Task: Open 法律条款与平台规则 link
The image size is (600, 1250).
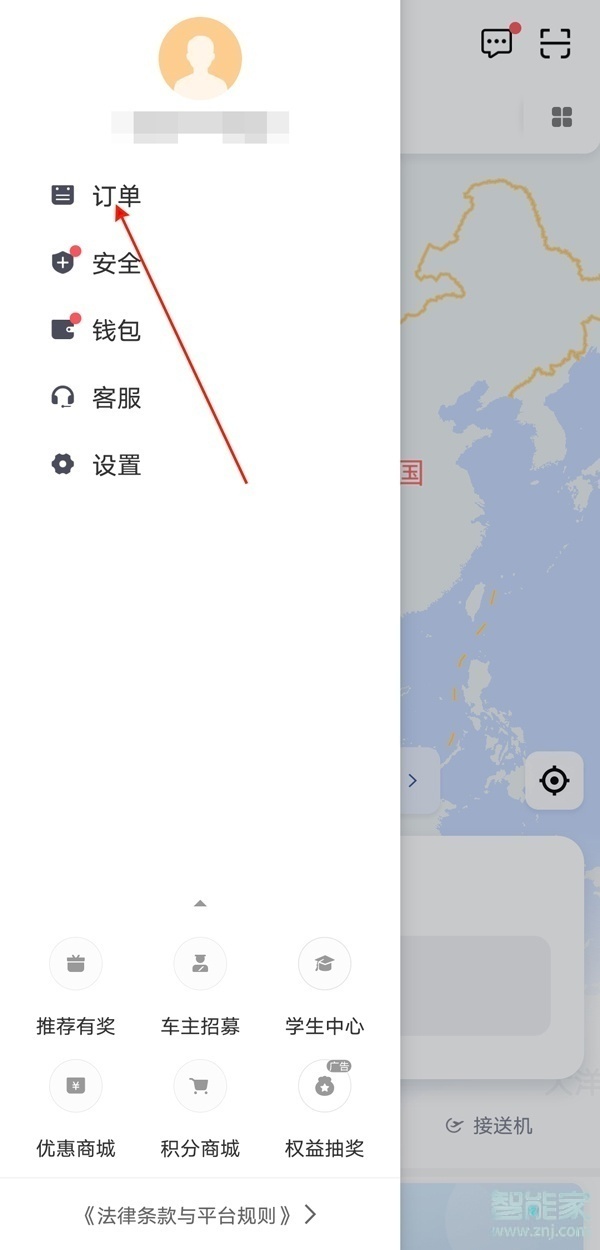Action: [200, 1215]
